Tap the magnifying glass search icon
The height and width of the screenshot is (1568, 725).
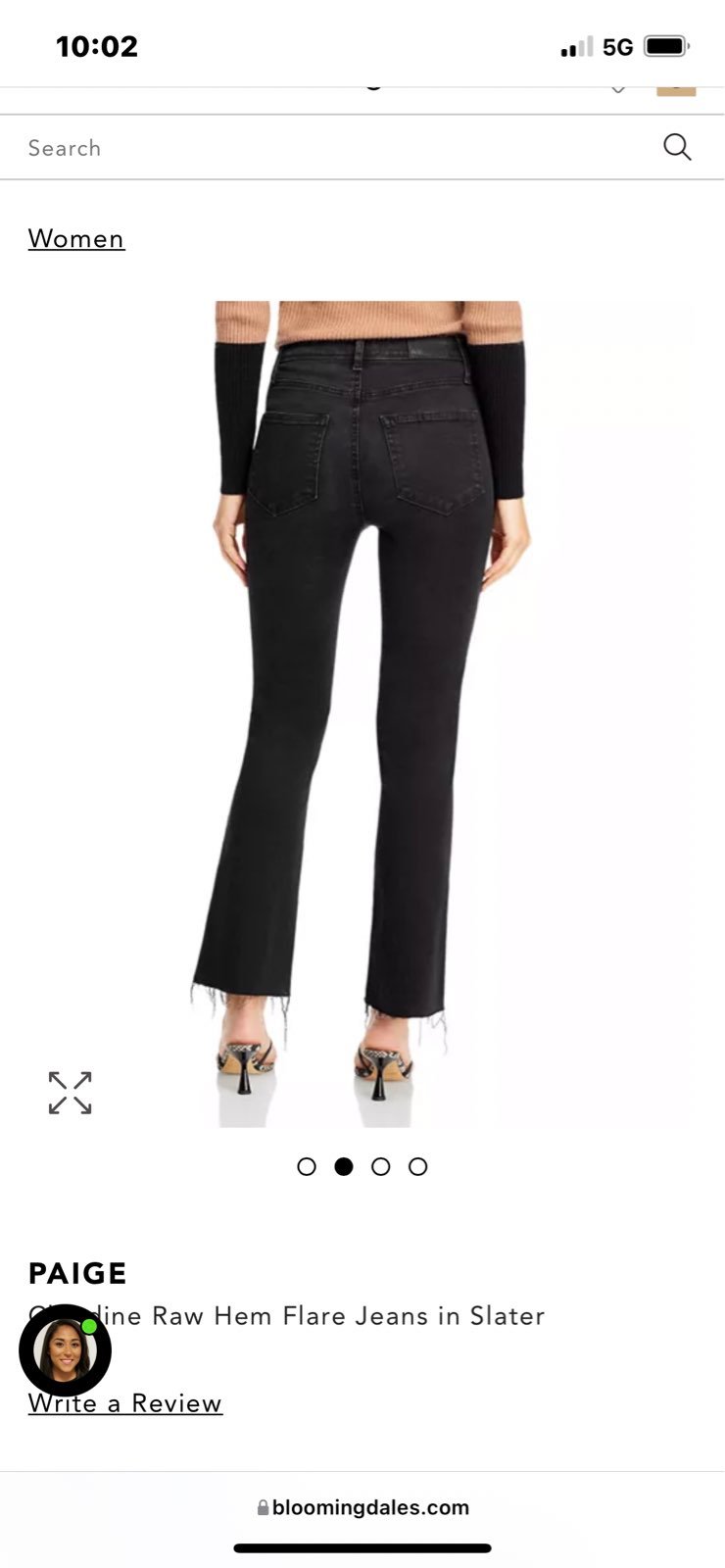click(x=677, y=147)
